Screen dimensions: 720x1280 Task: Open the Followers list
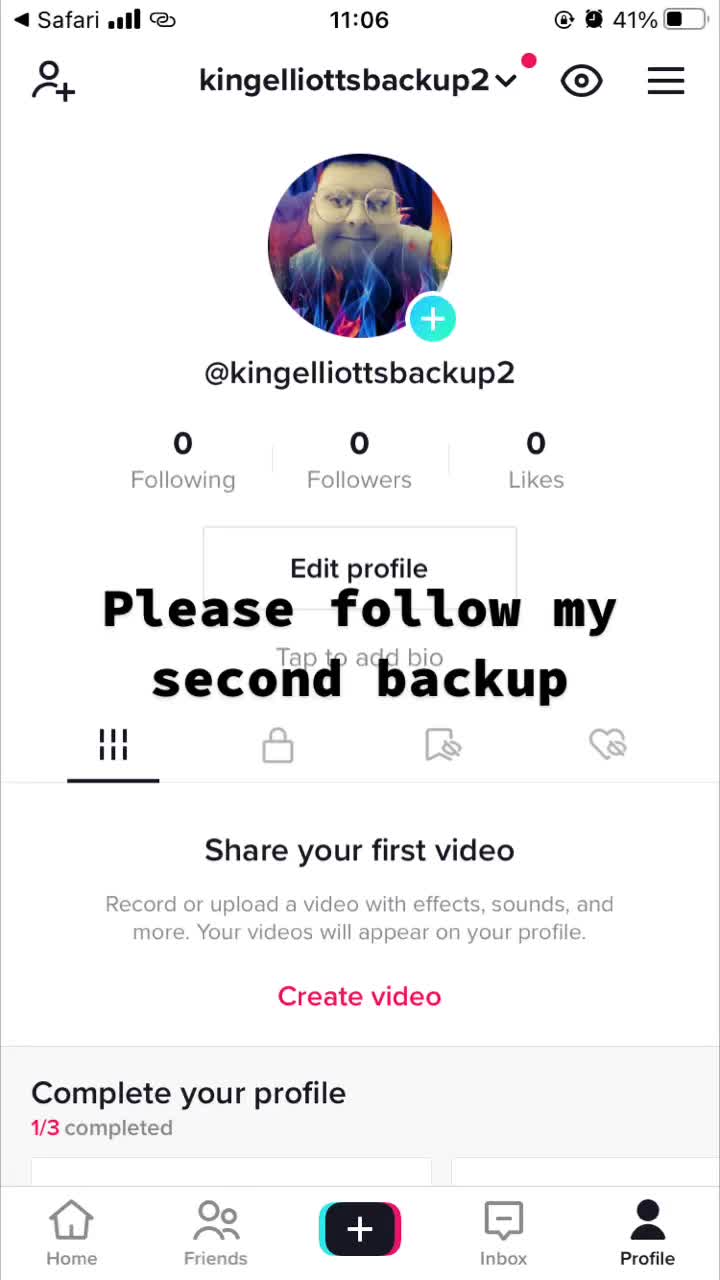tap(359, 460)
